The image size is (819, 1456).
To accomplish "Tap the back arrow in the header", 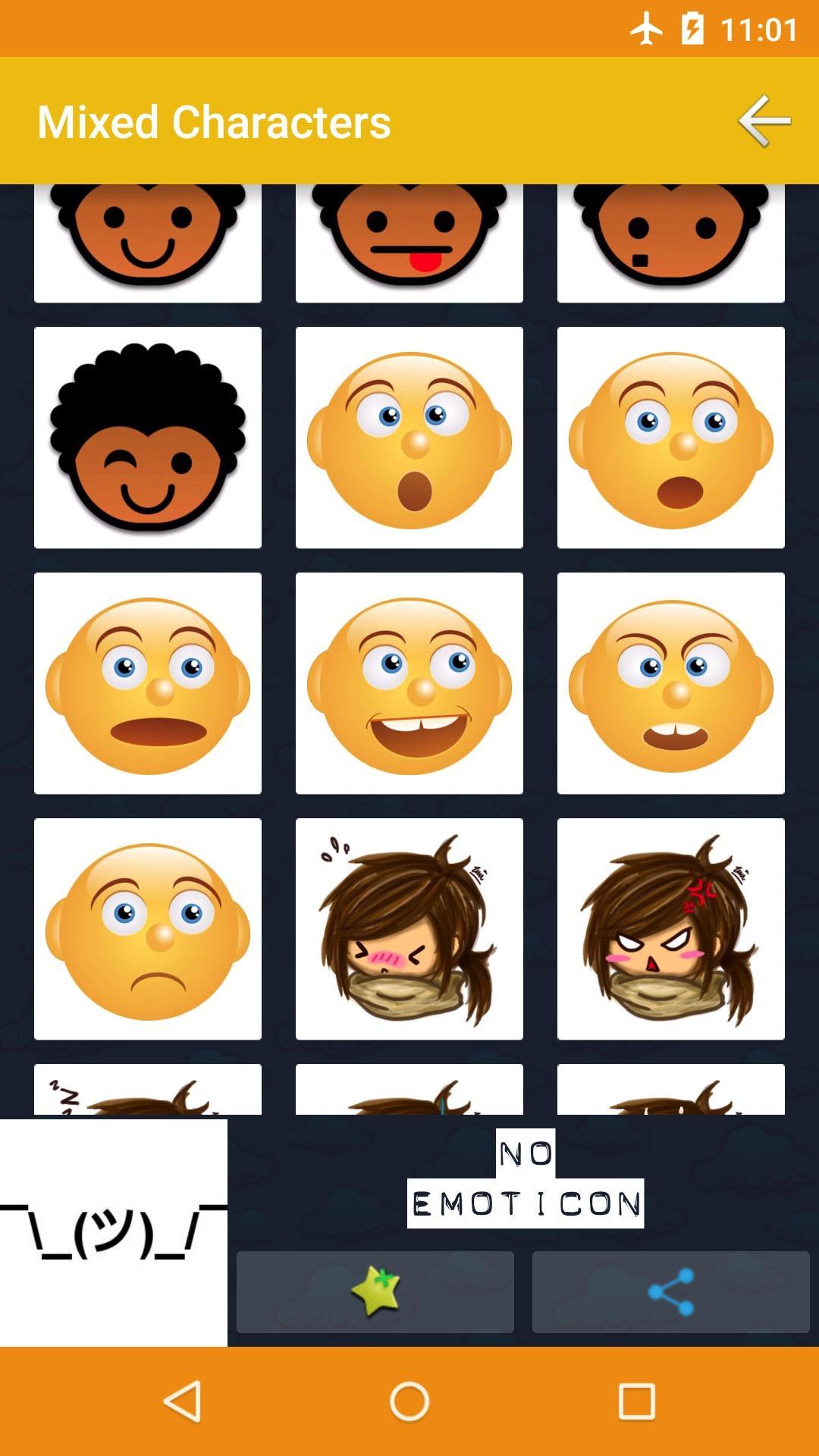I will [x=764, y=121].
